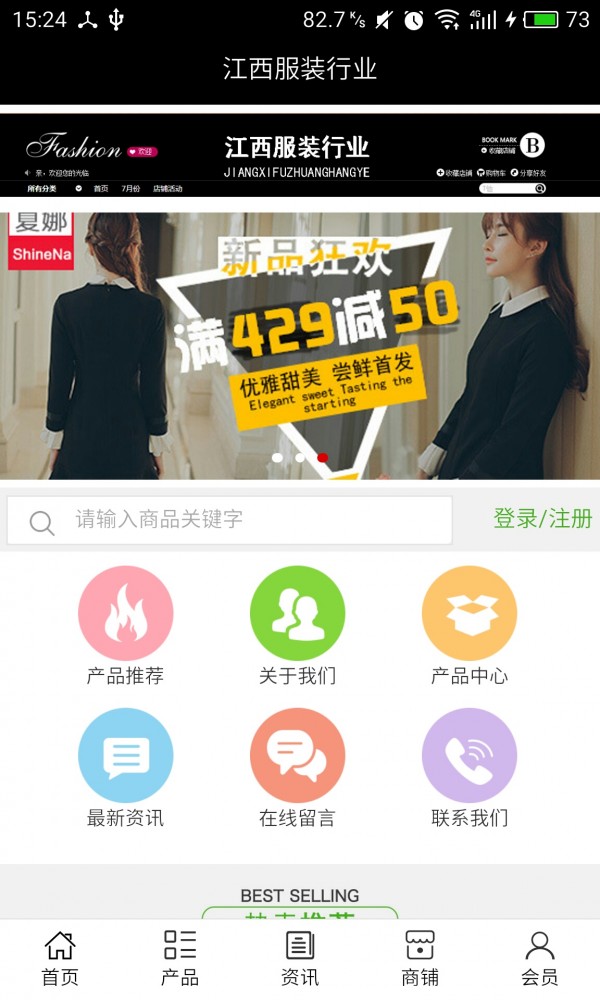Open 产品推荐 product recommendations

point(126,627)
